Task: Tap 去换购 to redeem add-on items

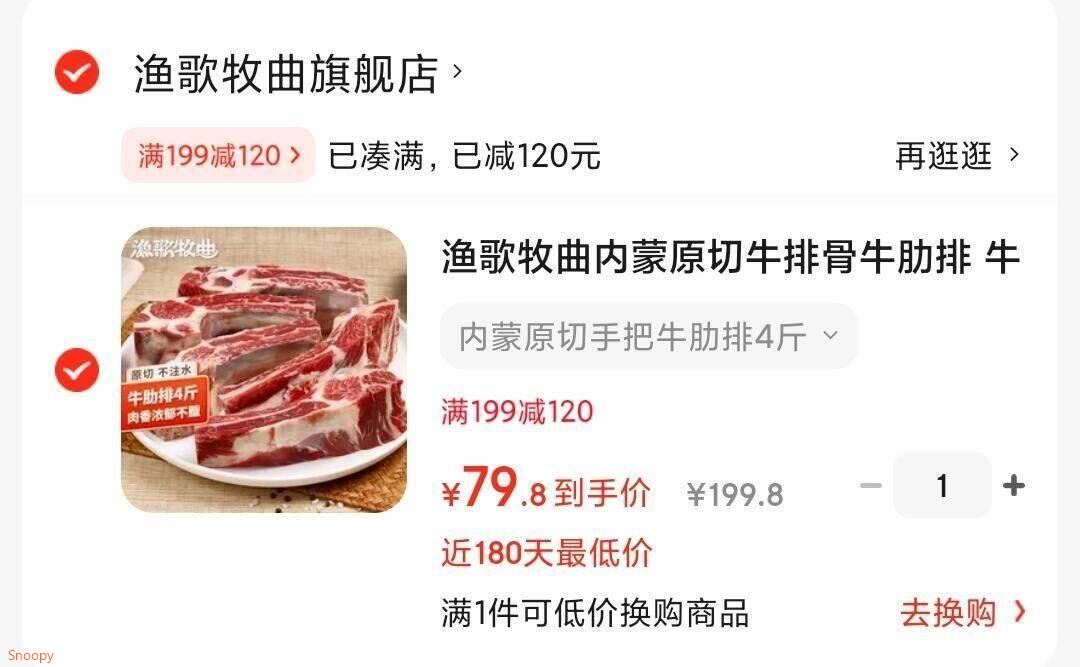Action: [x=962, y=612]
